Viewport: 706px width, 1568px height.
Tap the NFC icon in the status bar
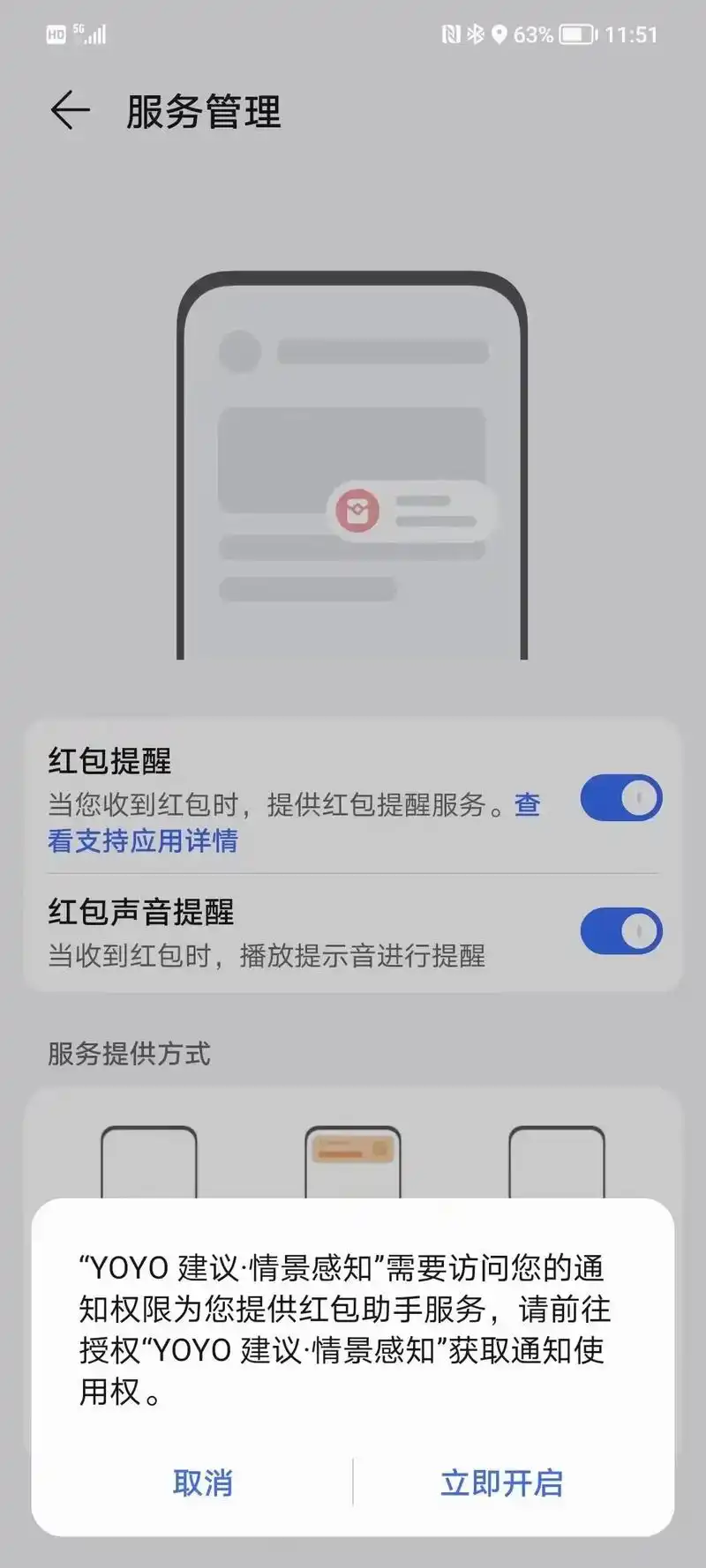pos(450,33)
